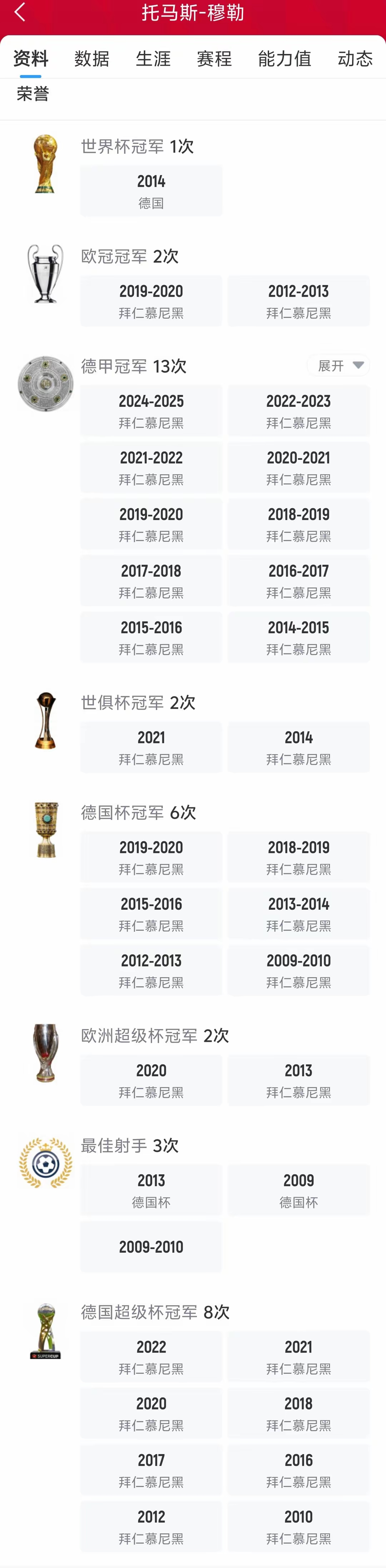Switch to the 赛程 tab
Screen dimensions: 386x1568
214,59
